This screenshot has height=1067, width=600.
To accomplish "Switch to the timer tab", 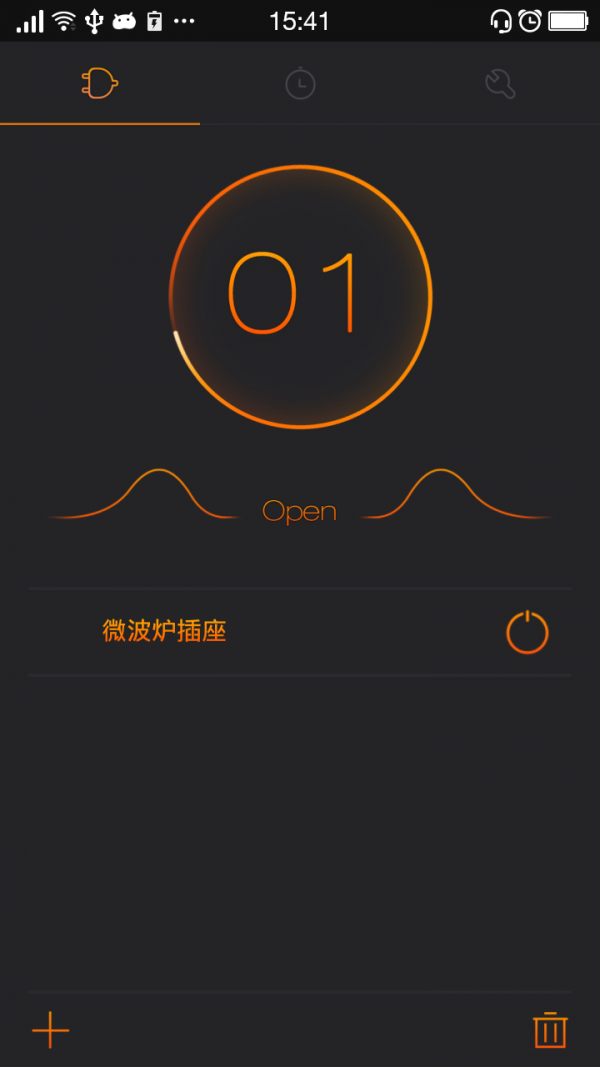I will pos(300,84).
